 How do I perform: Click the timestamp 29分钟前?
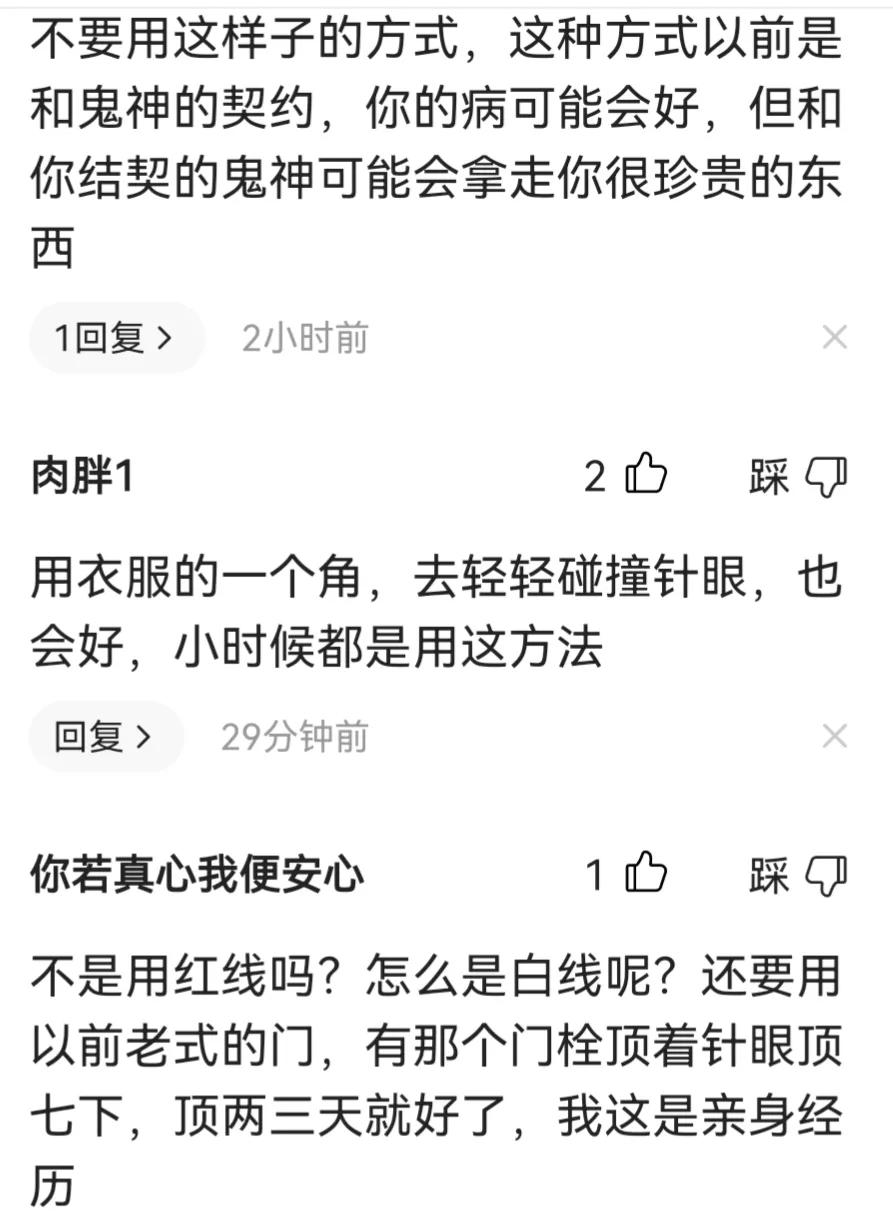click(x=291, y=737)
